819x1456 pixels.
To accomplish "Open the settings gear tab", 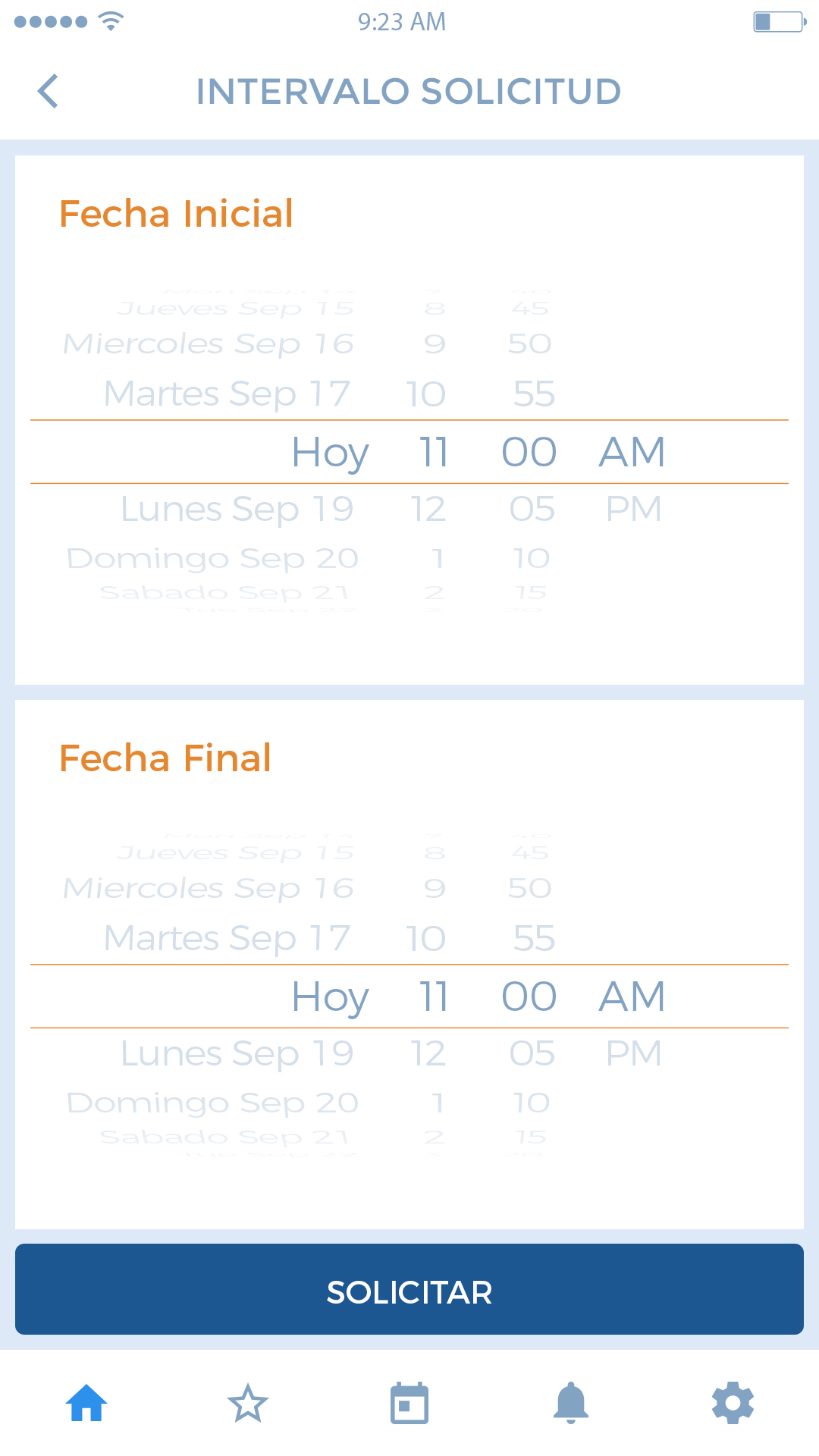I will tap(733, 1403).
